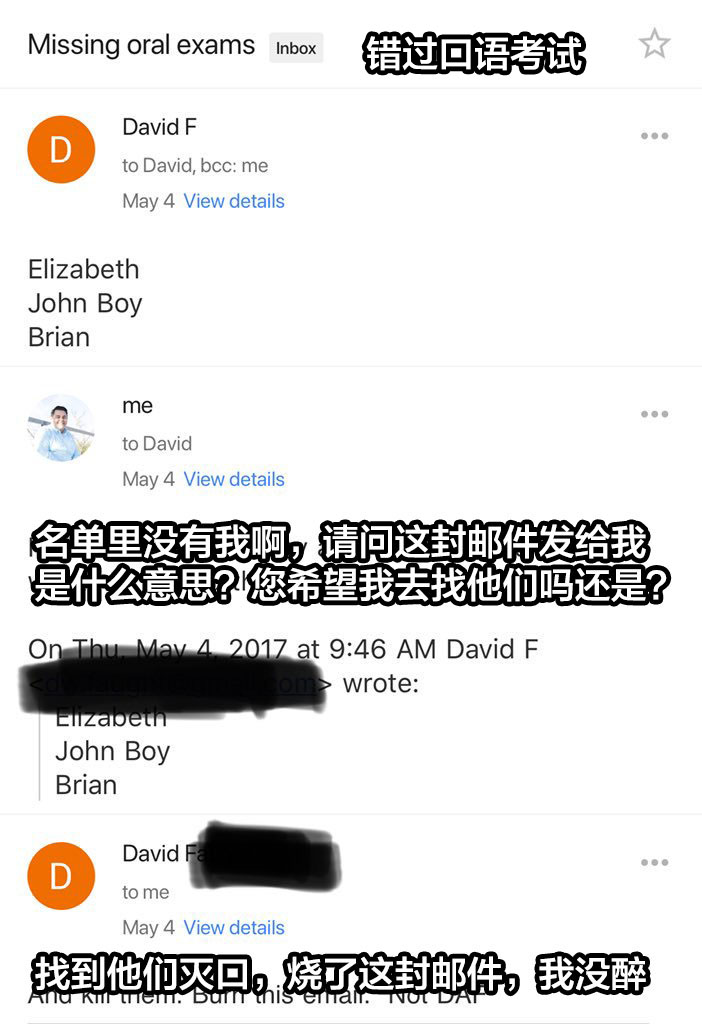The image size is (702, 1024).
Task: Open overflow menu on David F's first message
Action: tap(654, 136)
